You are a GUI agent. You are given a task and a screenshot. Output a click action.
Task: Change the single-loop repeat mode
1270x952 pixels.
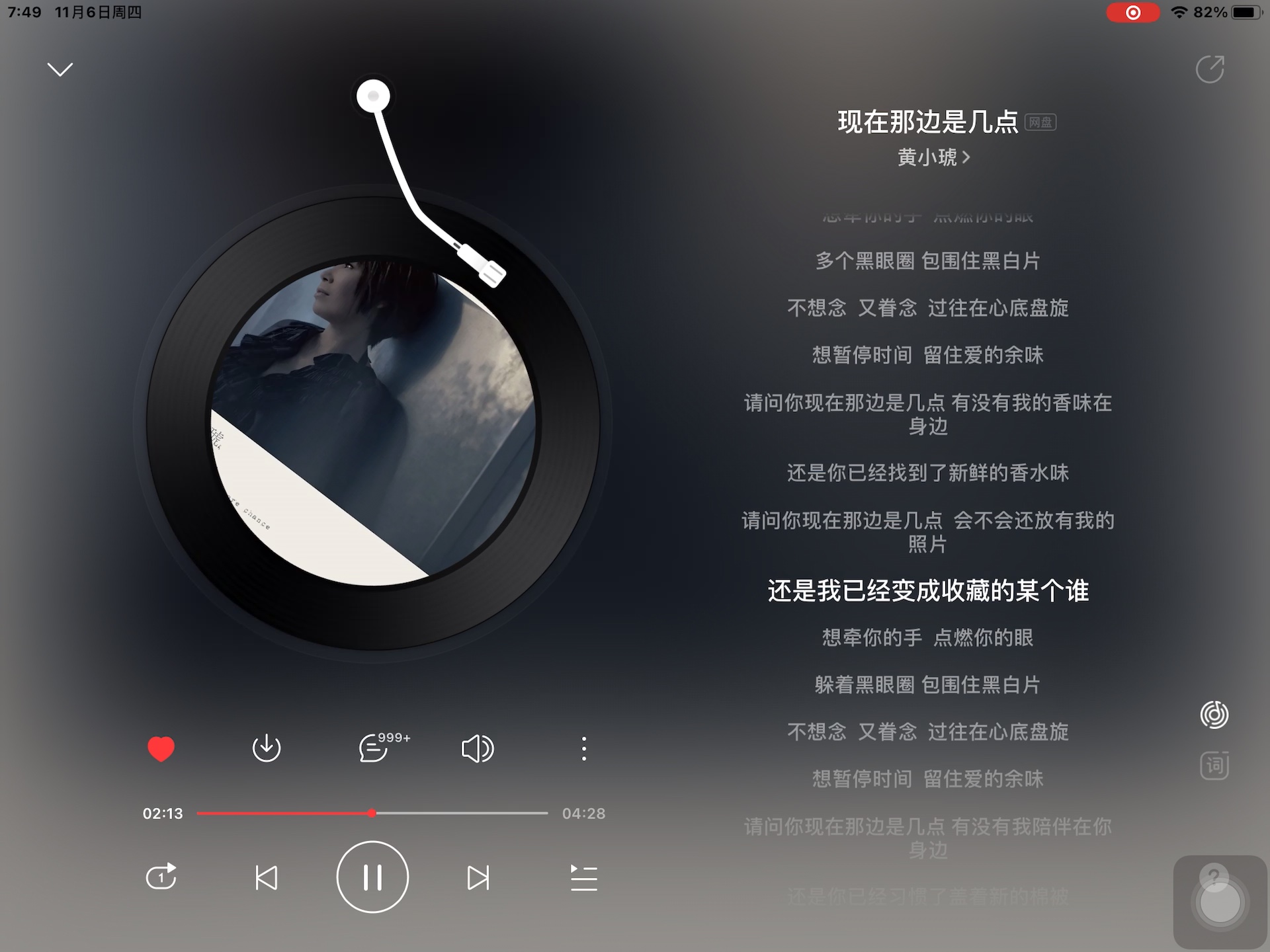[161, 877]
